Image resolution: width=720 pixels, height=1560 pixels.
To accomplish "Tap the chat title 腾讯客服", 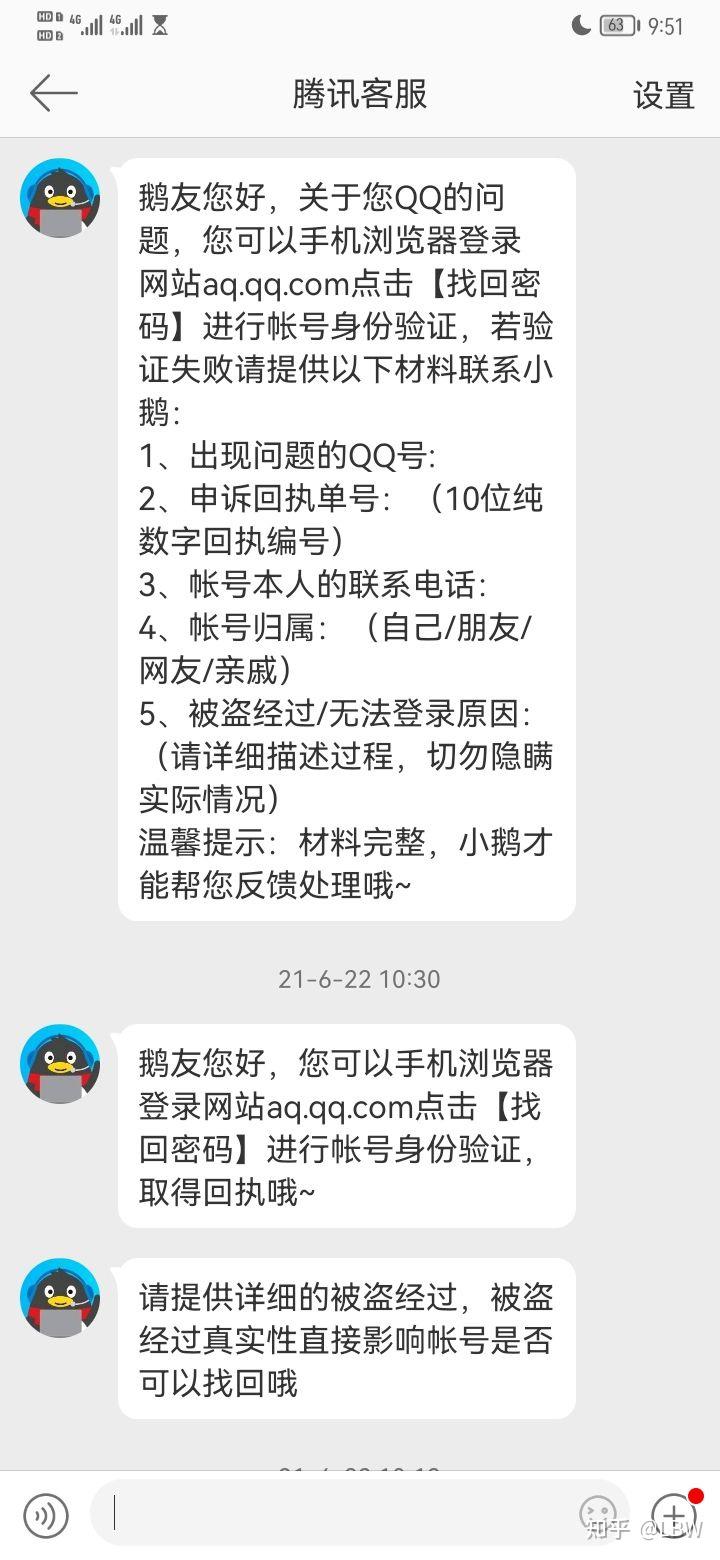I will pyautogui.click(x=360, y=95).
